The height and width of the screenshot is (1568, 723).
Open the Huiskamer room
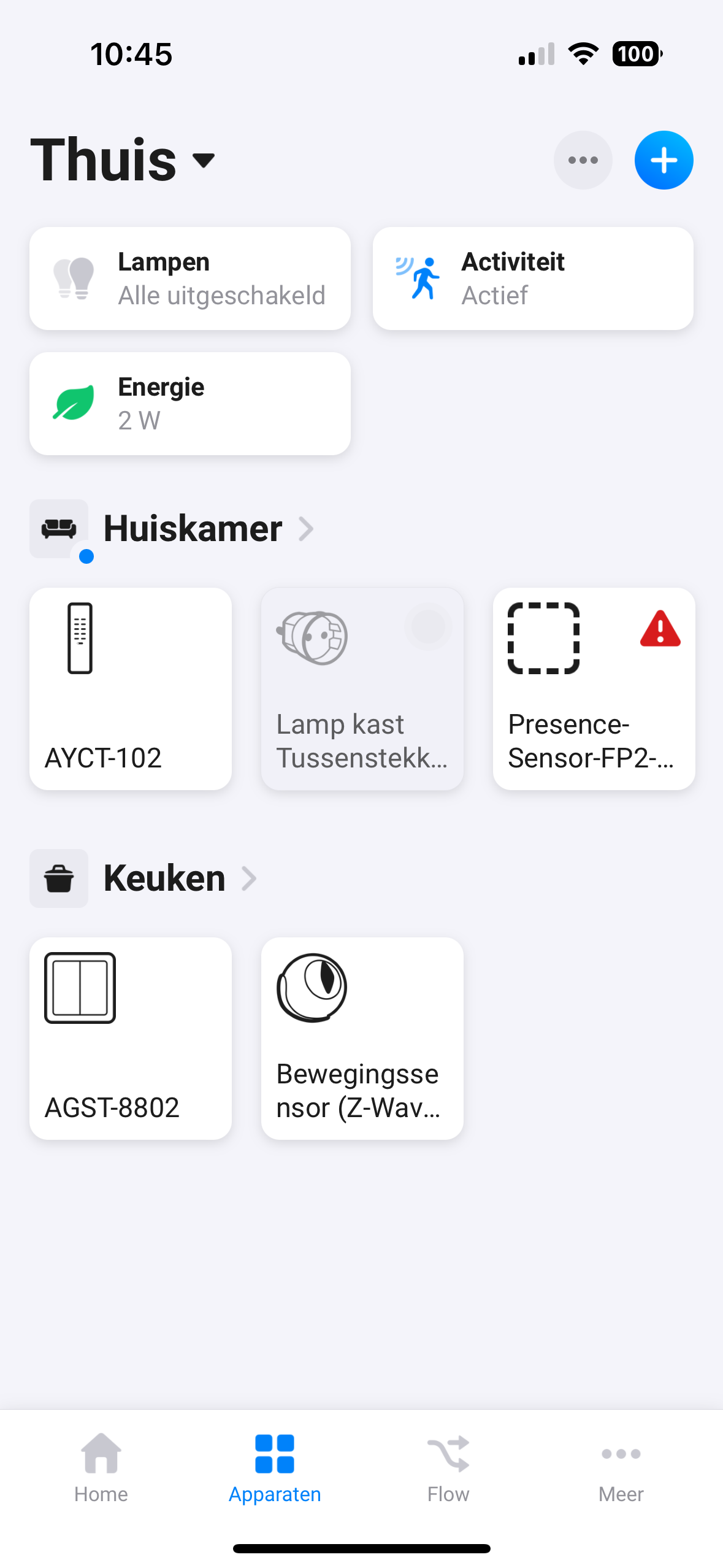[193, 529]
